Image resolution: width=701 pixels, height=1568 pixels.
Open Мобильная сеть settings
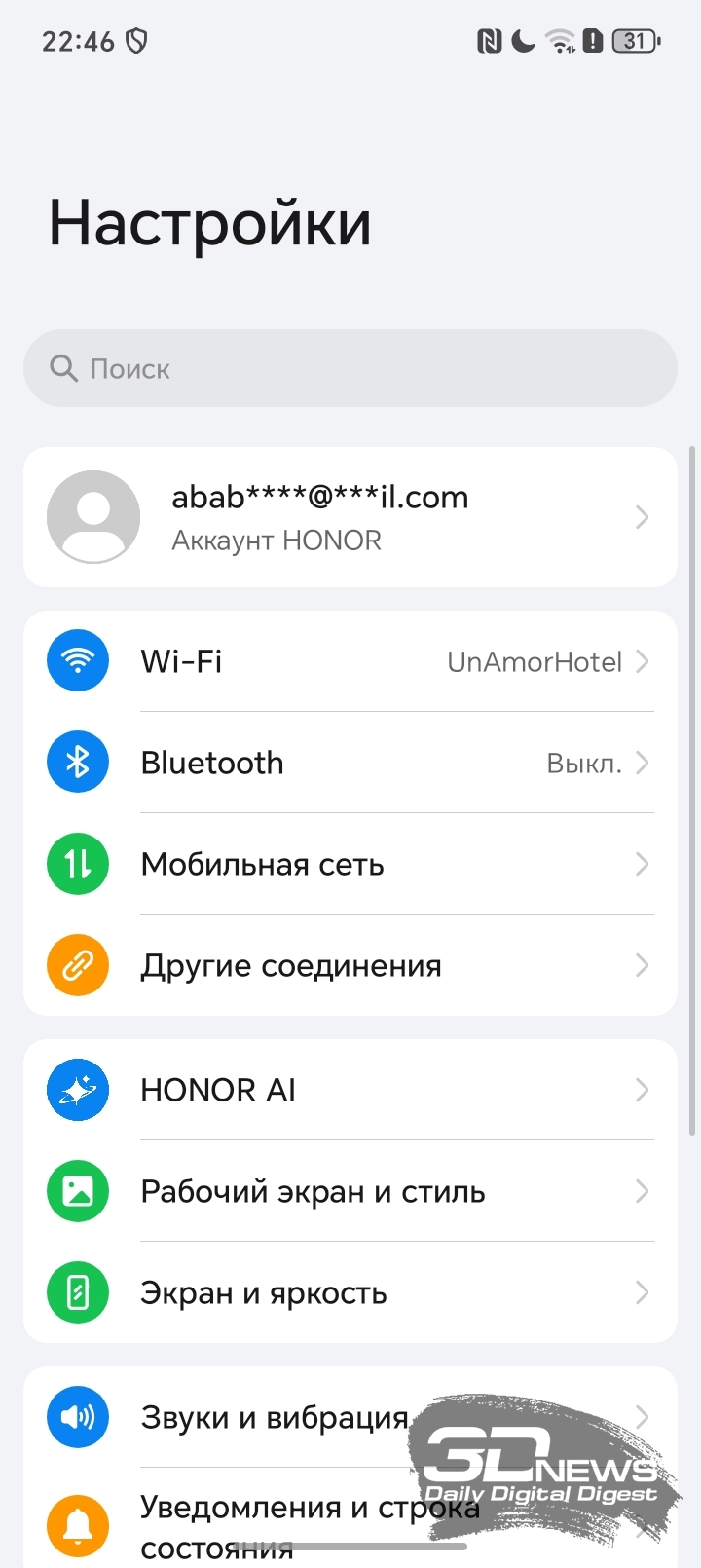tap(350, 864)
